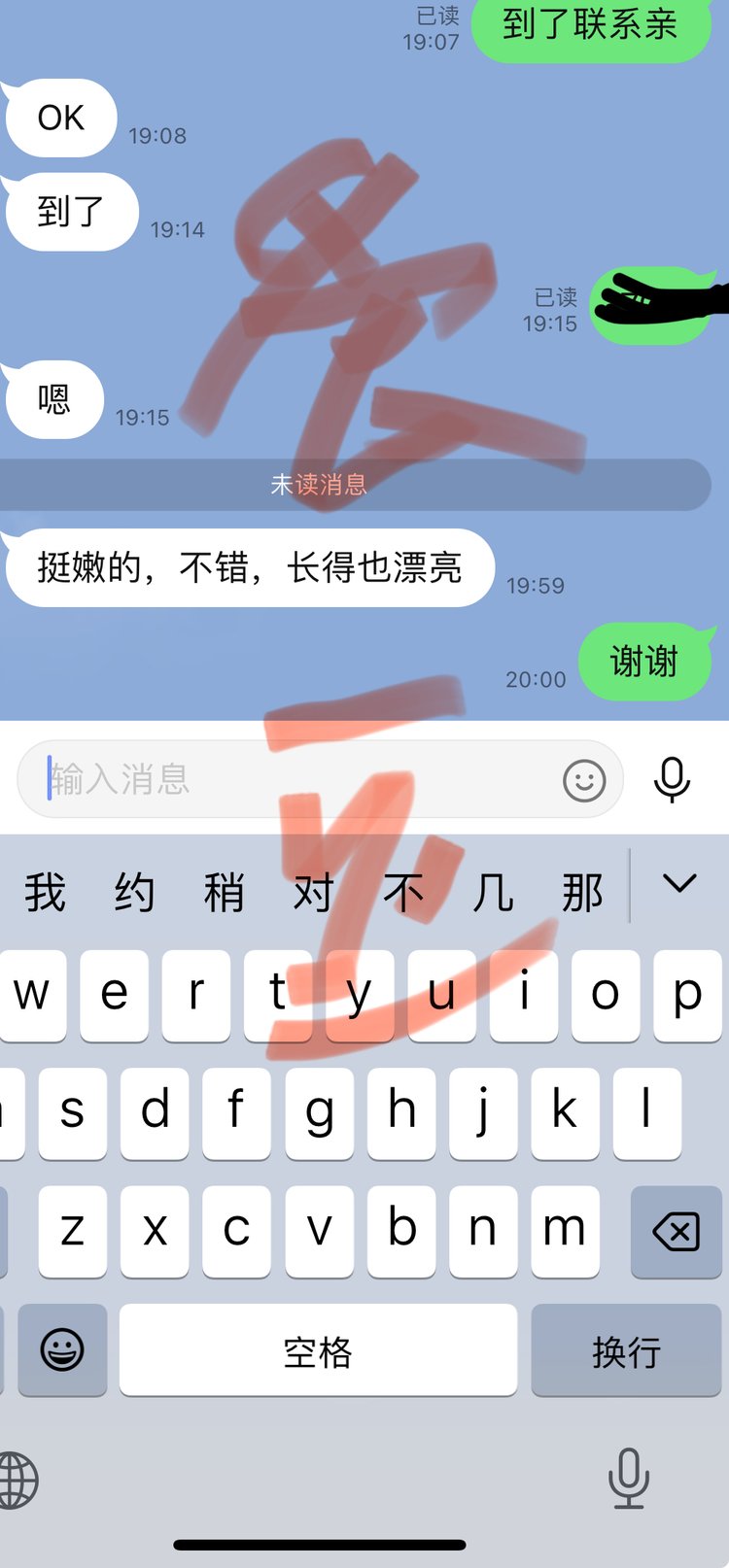This screenshot has width=729, height=1568.
Task: Open the sticker and emoji picker in message box
Action: (x=584, y=780)
